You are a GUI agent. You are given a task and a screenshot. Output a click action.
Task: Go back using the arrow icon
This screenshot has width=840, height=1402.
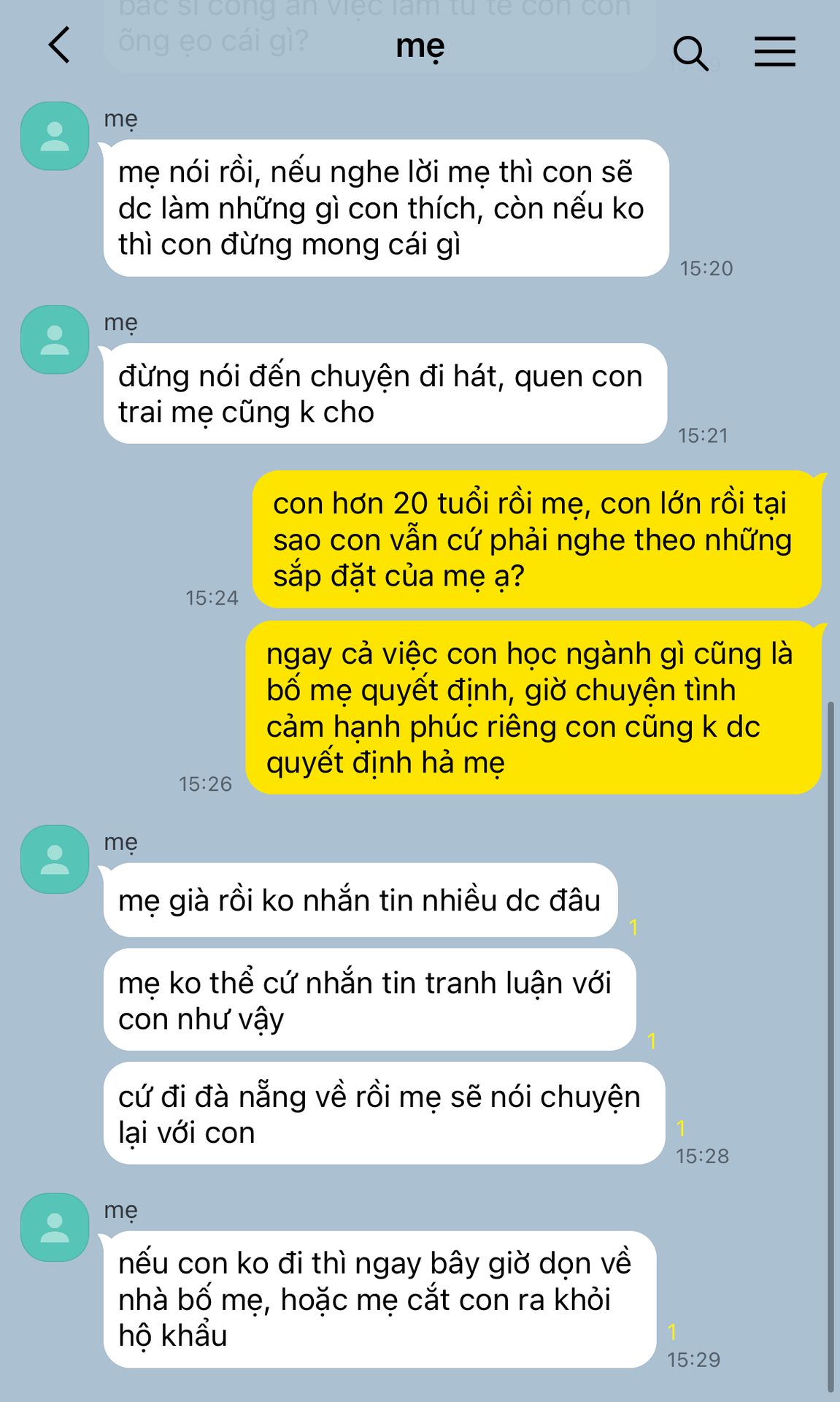pos(59,45)
